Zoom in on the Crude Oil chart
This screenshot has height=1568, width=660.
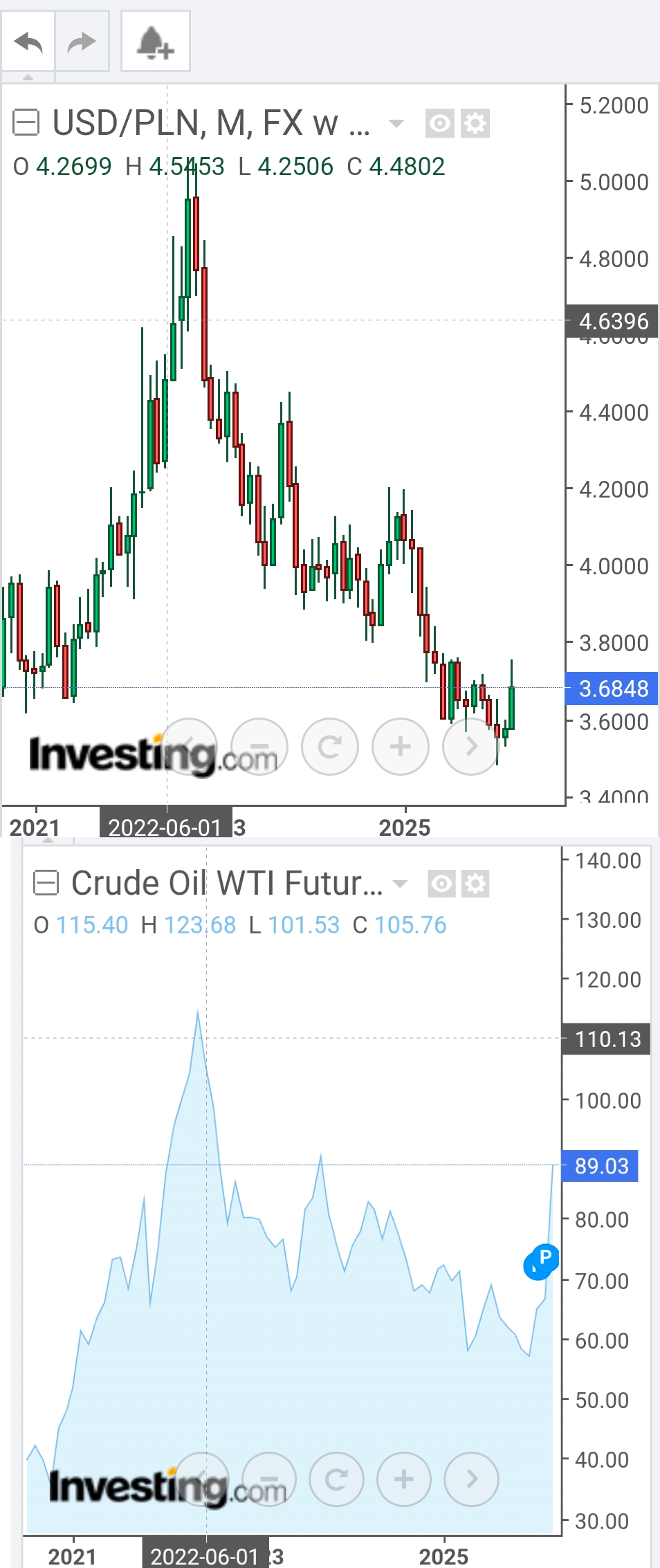click(x=404, y=1479)
